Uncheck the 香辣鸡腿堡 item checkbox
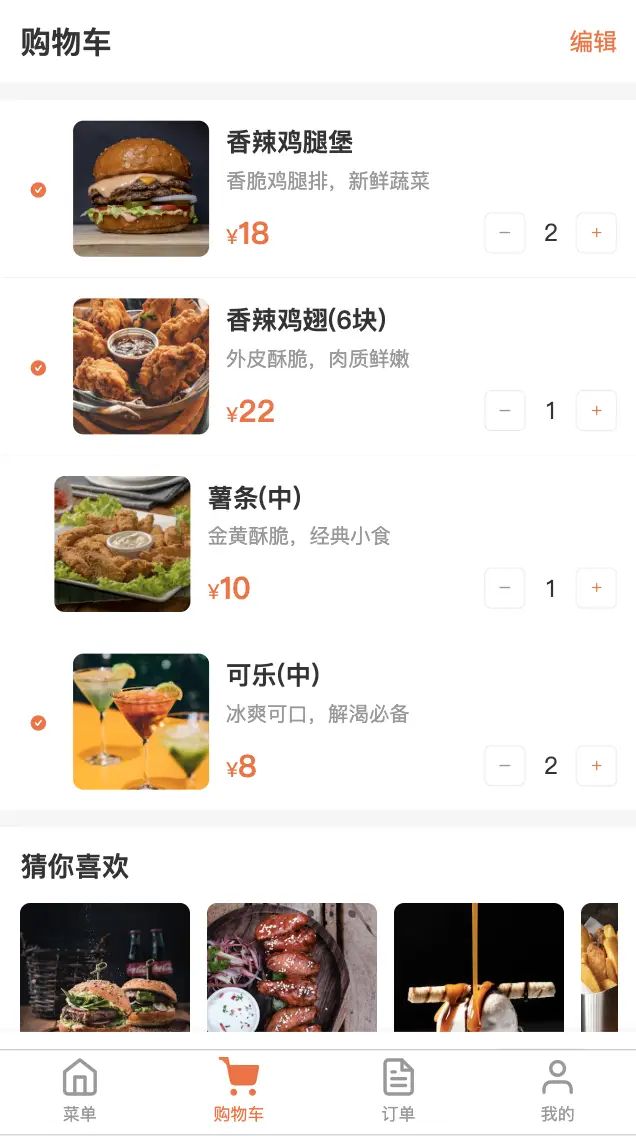 [38, 190]
